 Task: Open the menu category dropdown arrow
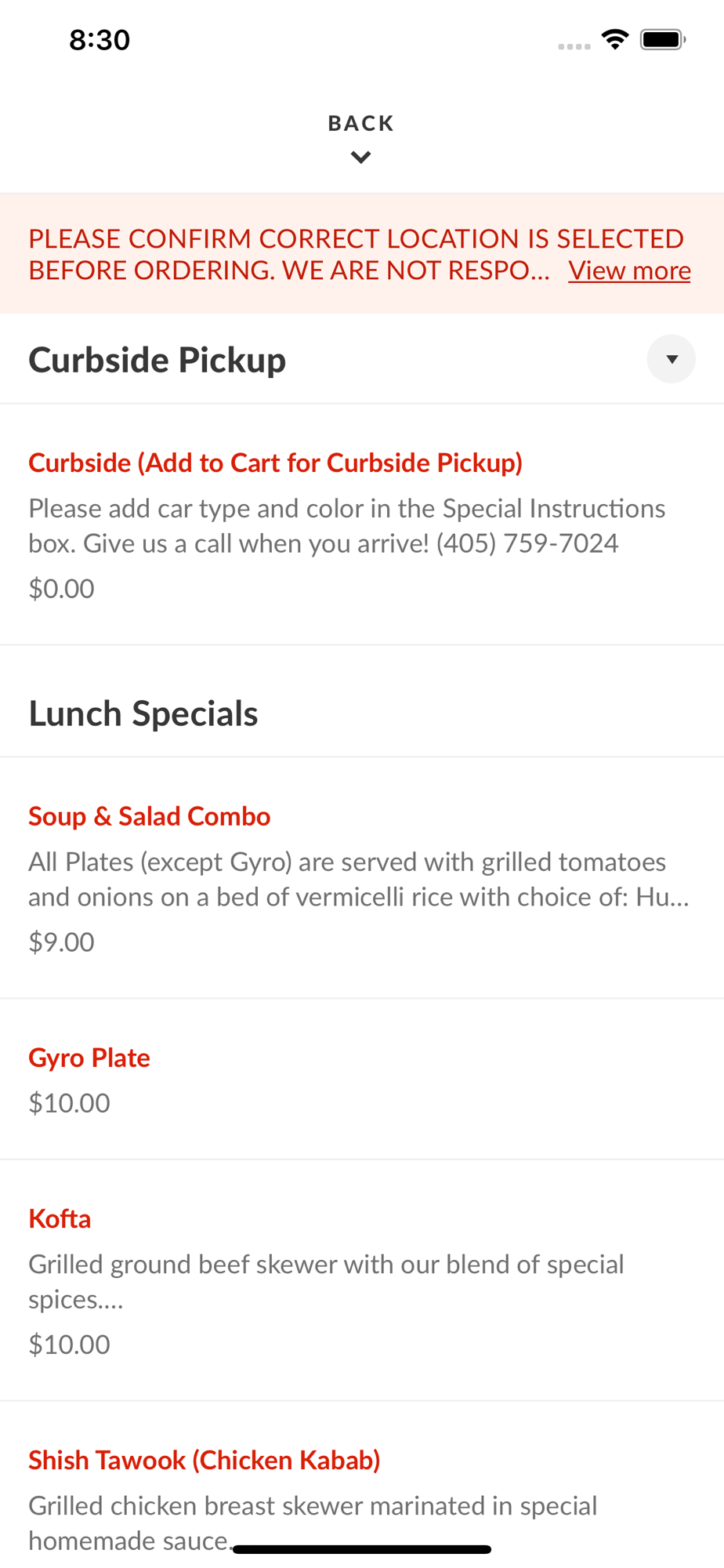(671, 359)
